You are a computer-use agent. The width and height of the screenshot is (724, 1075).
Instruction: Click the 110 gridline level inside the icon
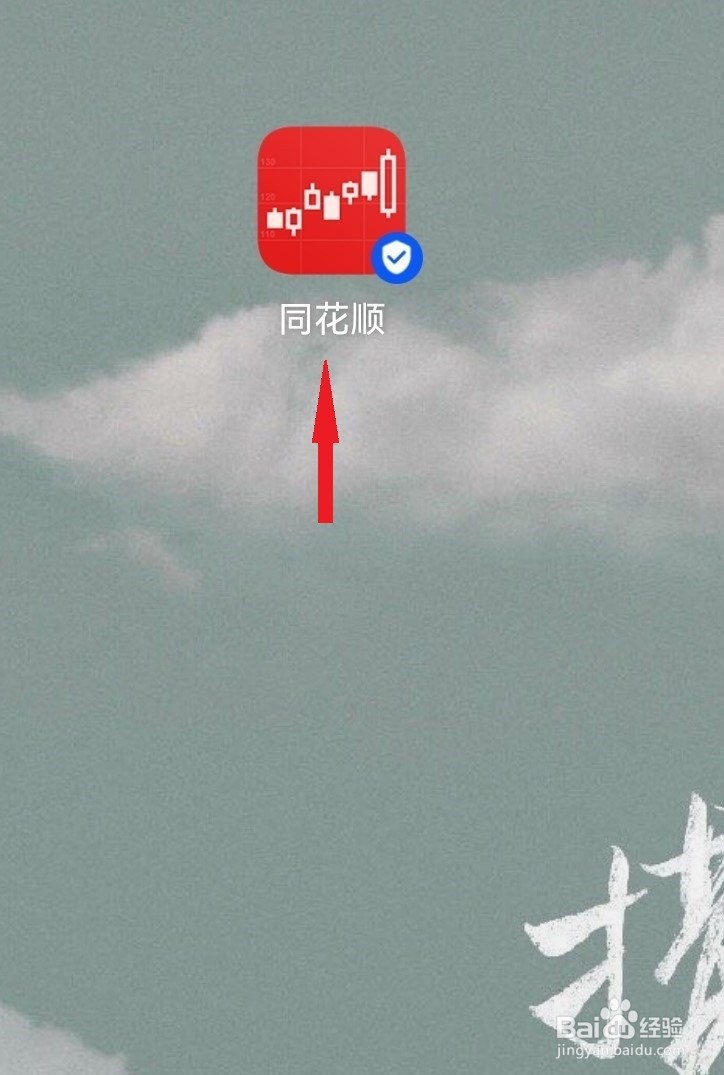point(269,234)
